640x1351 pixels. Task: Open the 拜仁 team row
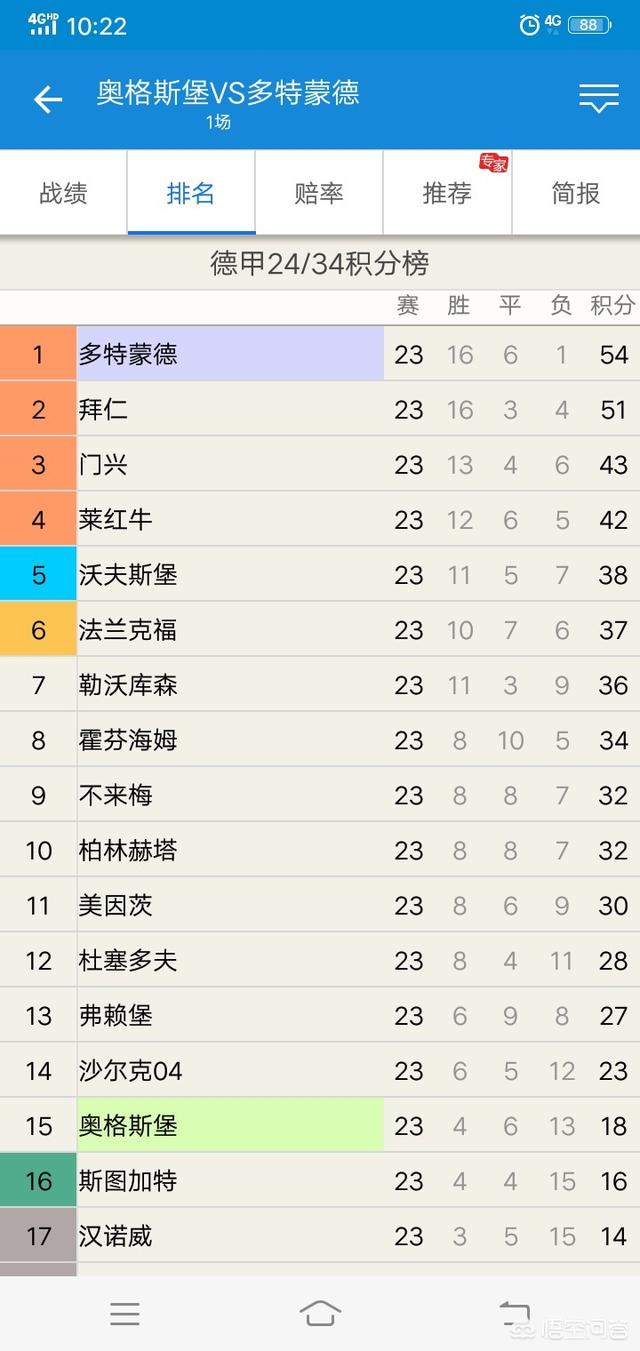coord(320,409)
